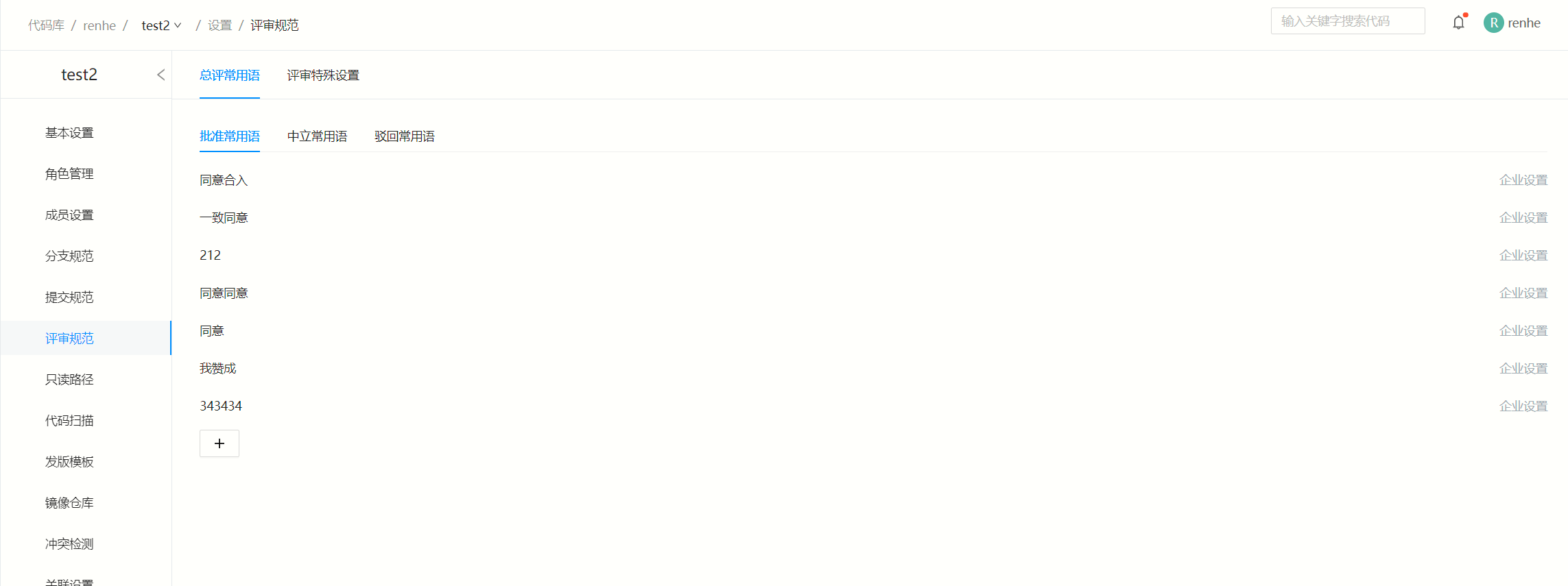The width and height of the screenshot is (1568, 586).
Task: Open 角色管理 in sidebar
Action: 69,174
